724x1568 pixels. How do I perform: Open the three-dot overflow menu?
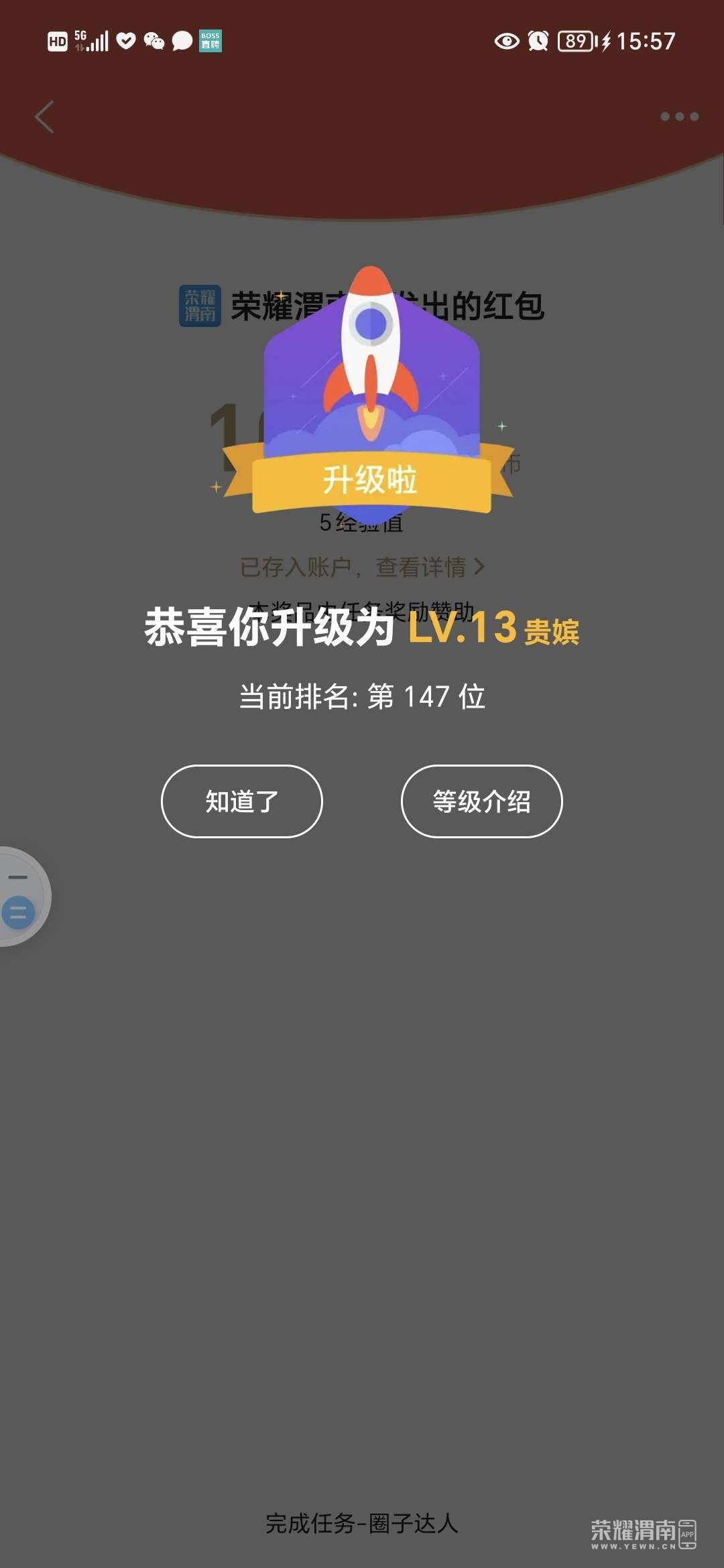tap(679, 117)
